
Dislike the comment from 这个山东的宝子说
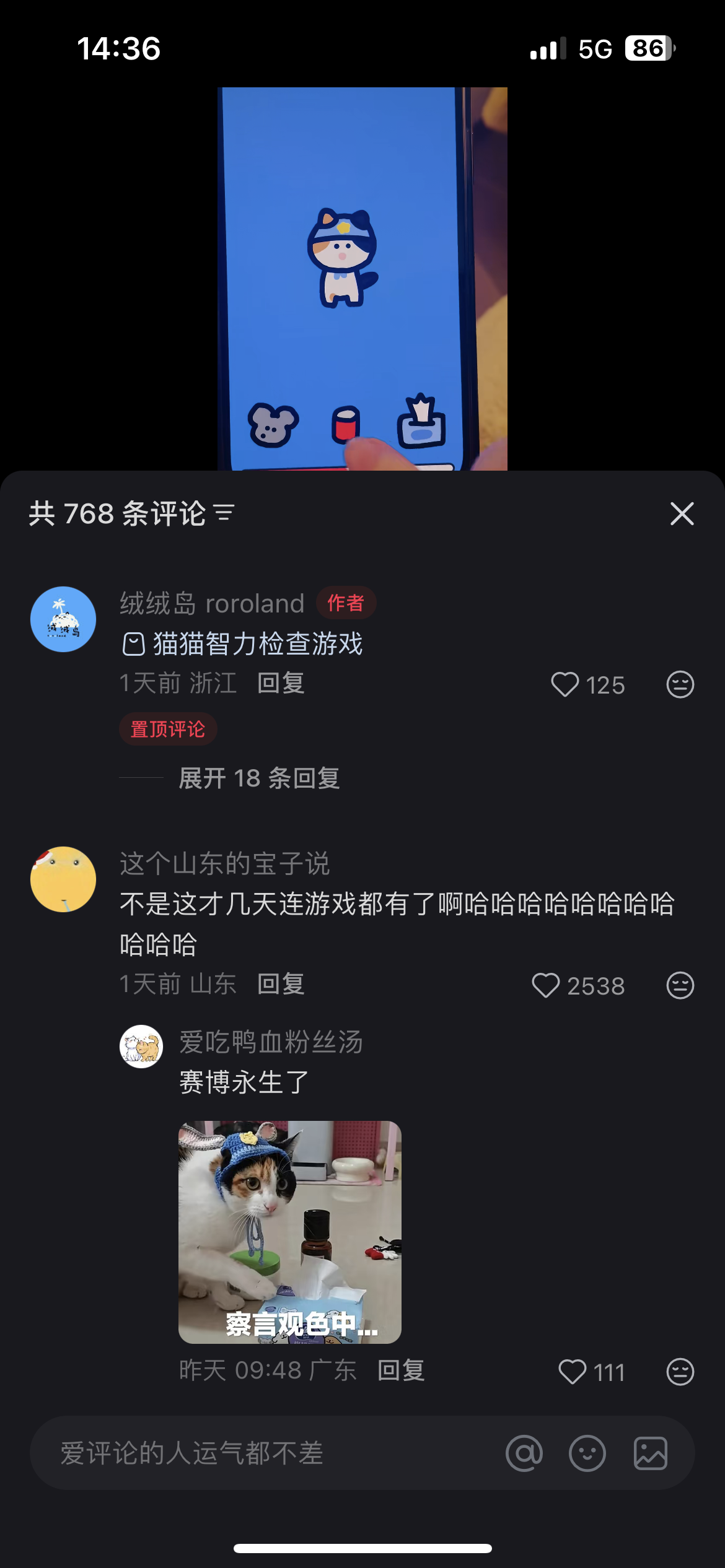pyautogui.click(x=680, y=985)
